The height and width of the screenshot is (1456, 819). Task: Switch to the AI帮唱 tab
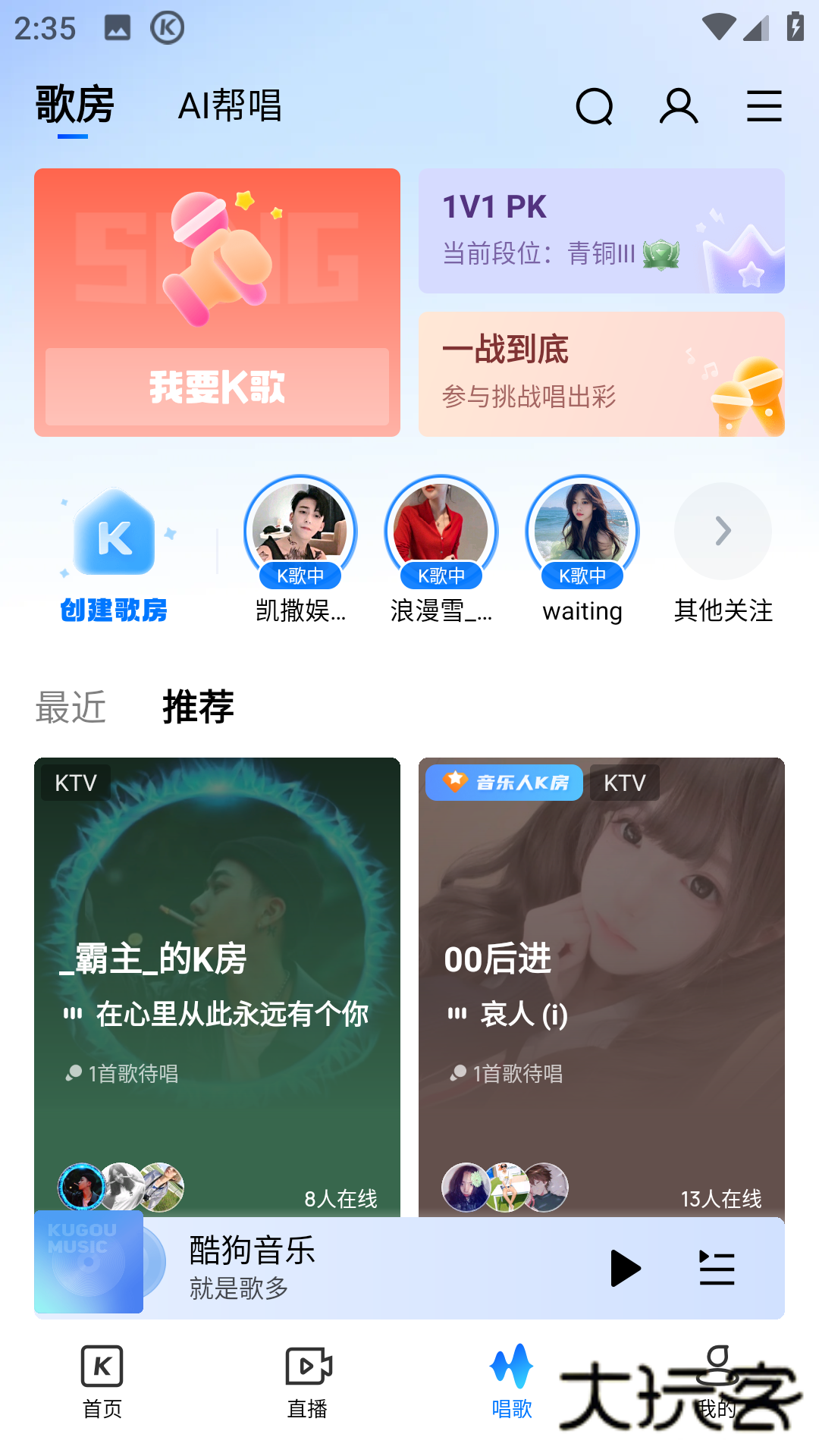[x=229, y=106]
